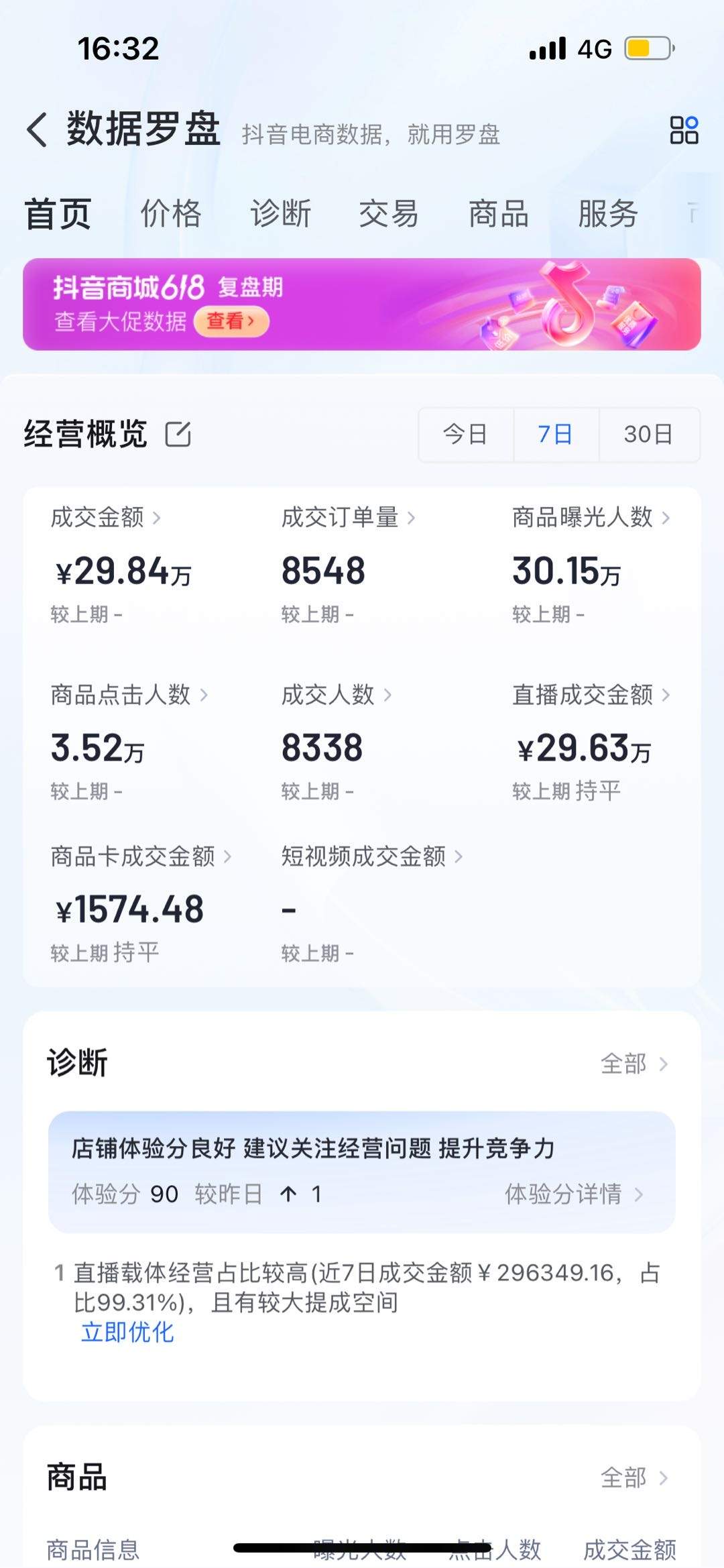Open 商品曝光人数 details via its arrow
Image resolution: width=724 pixels, height=1568 pixels.
[666, 518]
